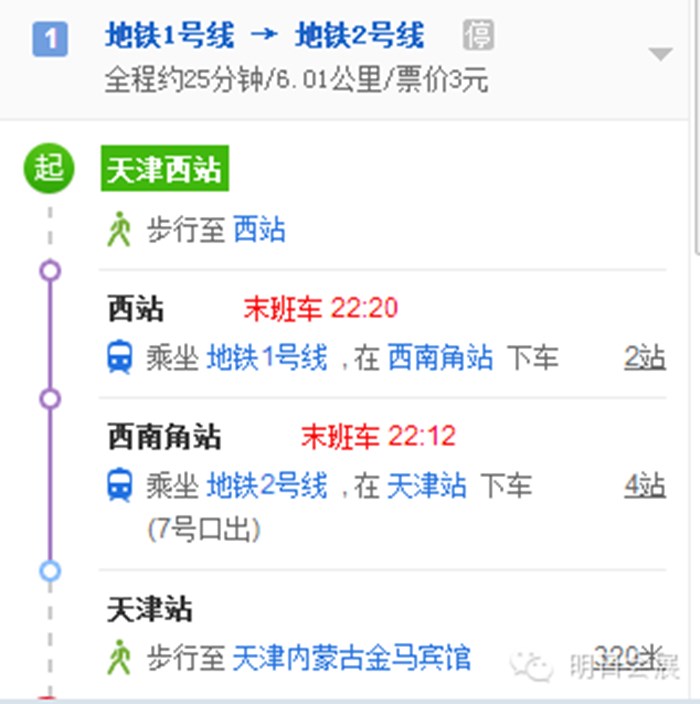
Task: Expand the 4站 stop list
Action: point(645,486)
